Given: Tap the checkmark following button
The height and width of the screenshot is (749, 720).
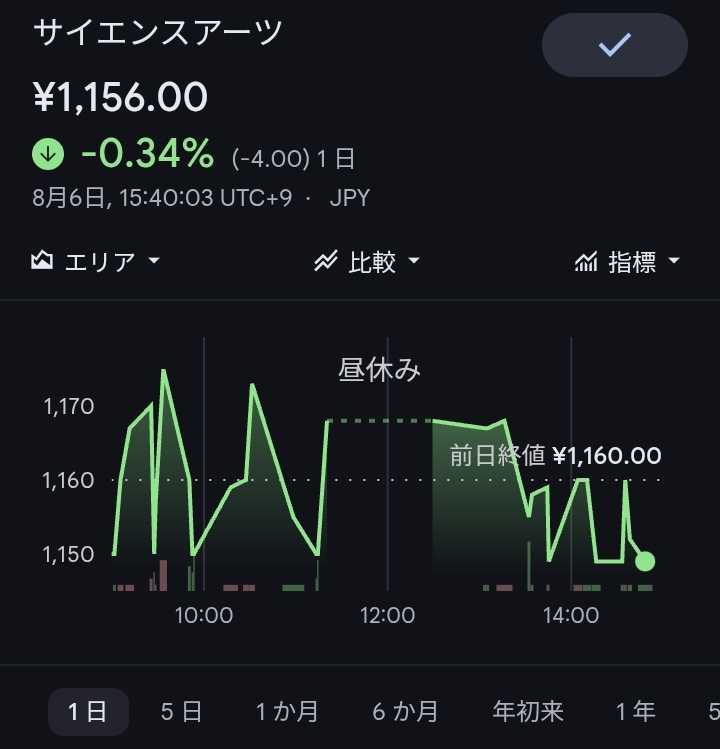Looking at the screenshot, I should 614,45.
